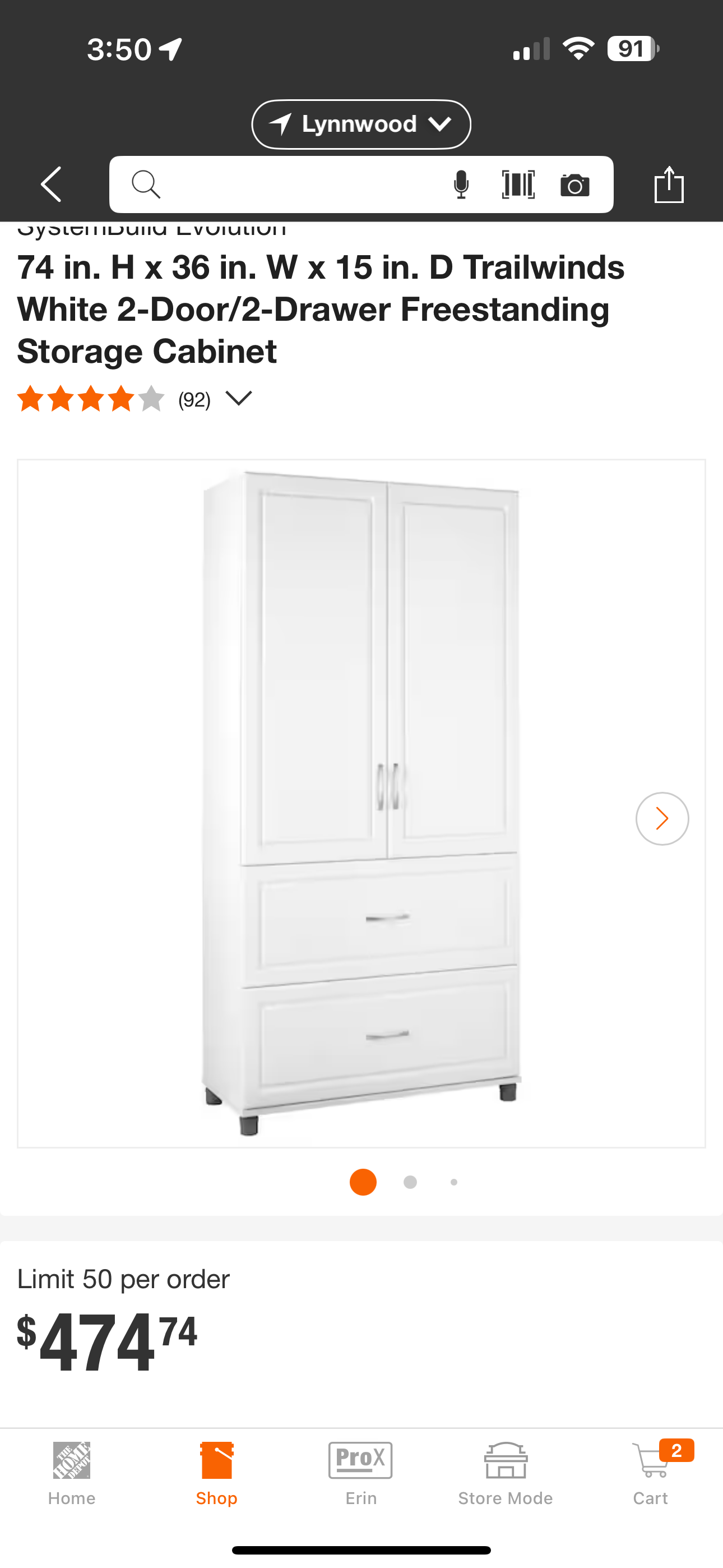Open the Lynnwood store selector
Viewport: 723px width, 1568px height.
pos(361,124)
